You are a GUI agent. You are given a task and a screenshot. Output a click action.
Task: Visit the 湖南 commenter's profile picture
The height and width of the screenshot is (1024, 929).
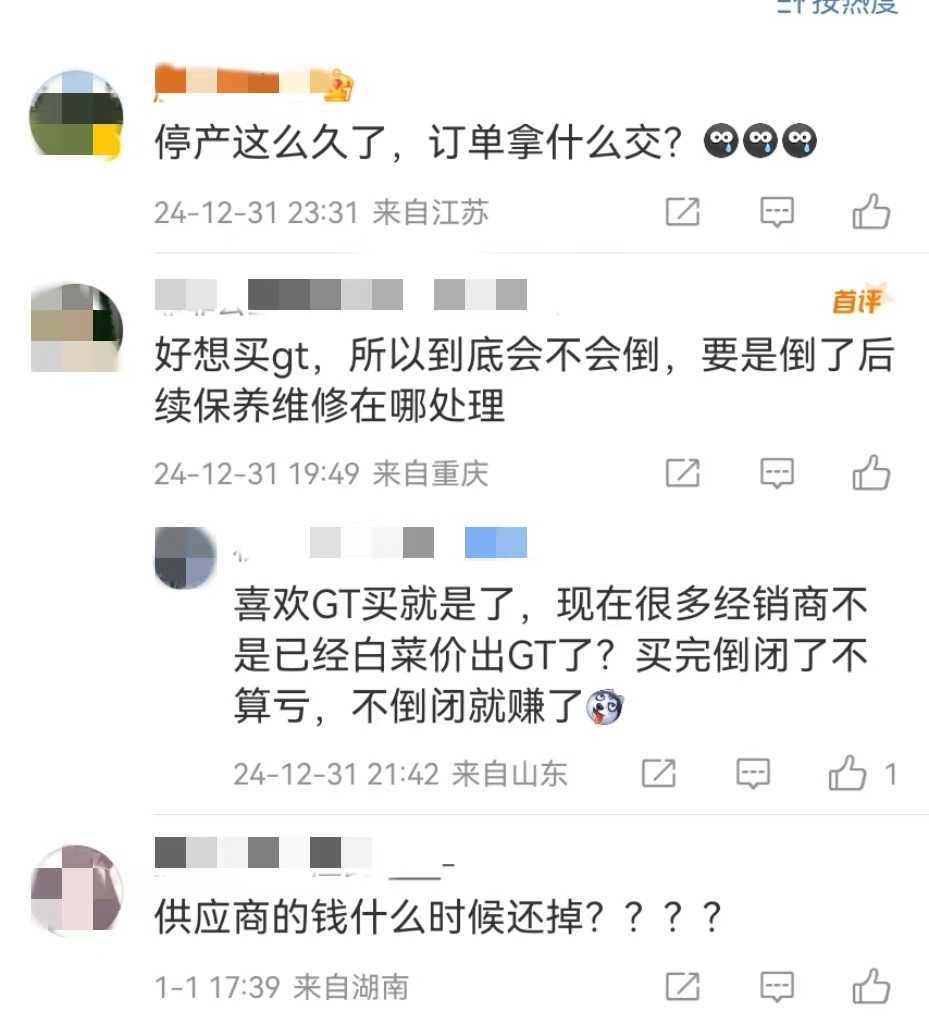click(x=76, y=890)
